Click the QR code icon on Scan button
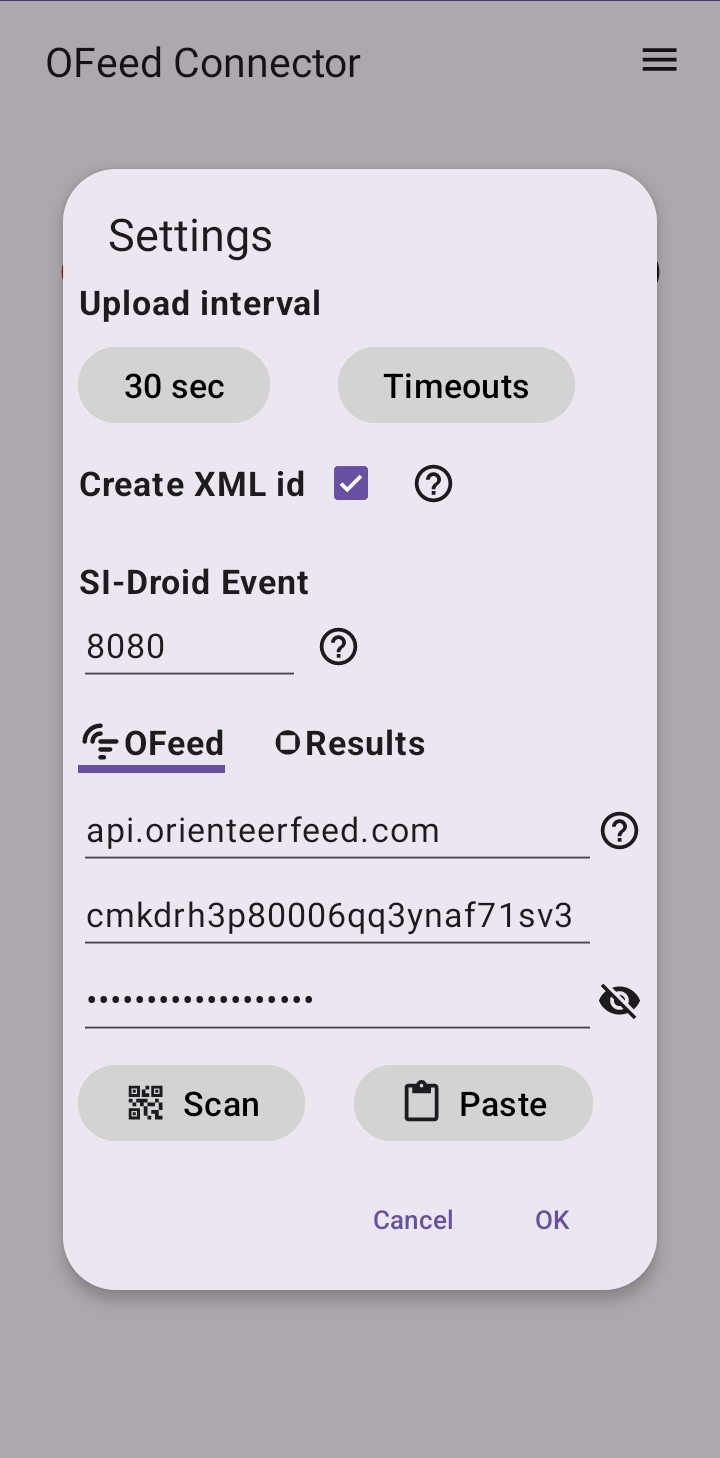The image size is (720, 1458). coord(144,1103)
